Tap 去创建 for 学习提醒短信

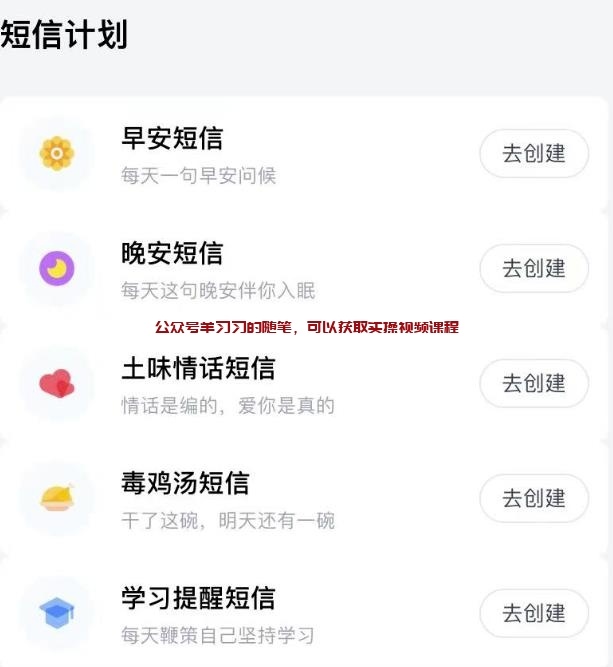pos(533,613)
